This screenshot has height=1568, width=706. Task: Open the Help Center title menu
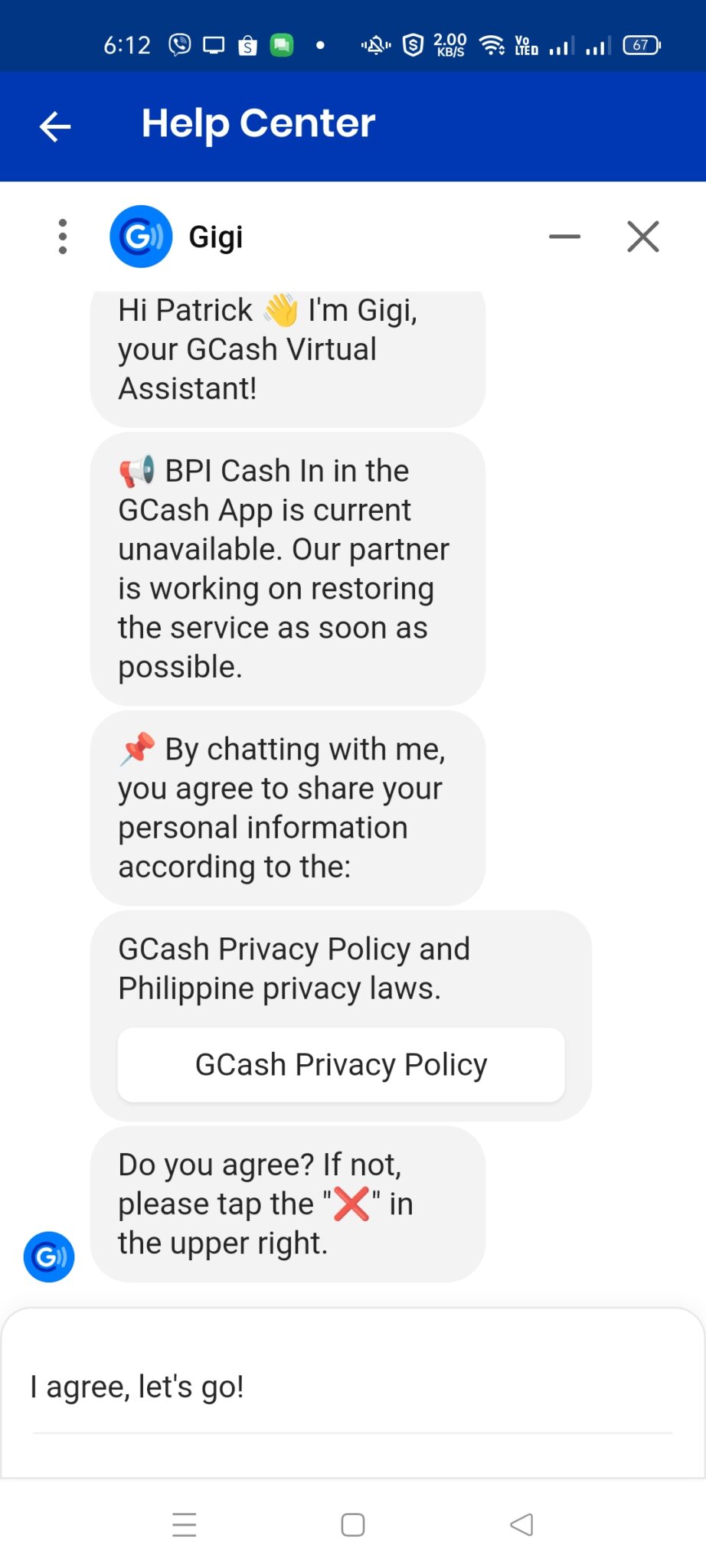point(259,122)
